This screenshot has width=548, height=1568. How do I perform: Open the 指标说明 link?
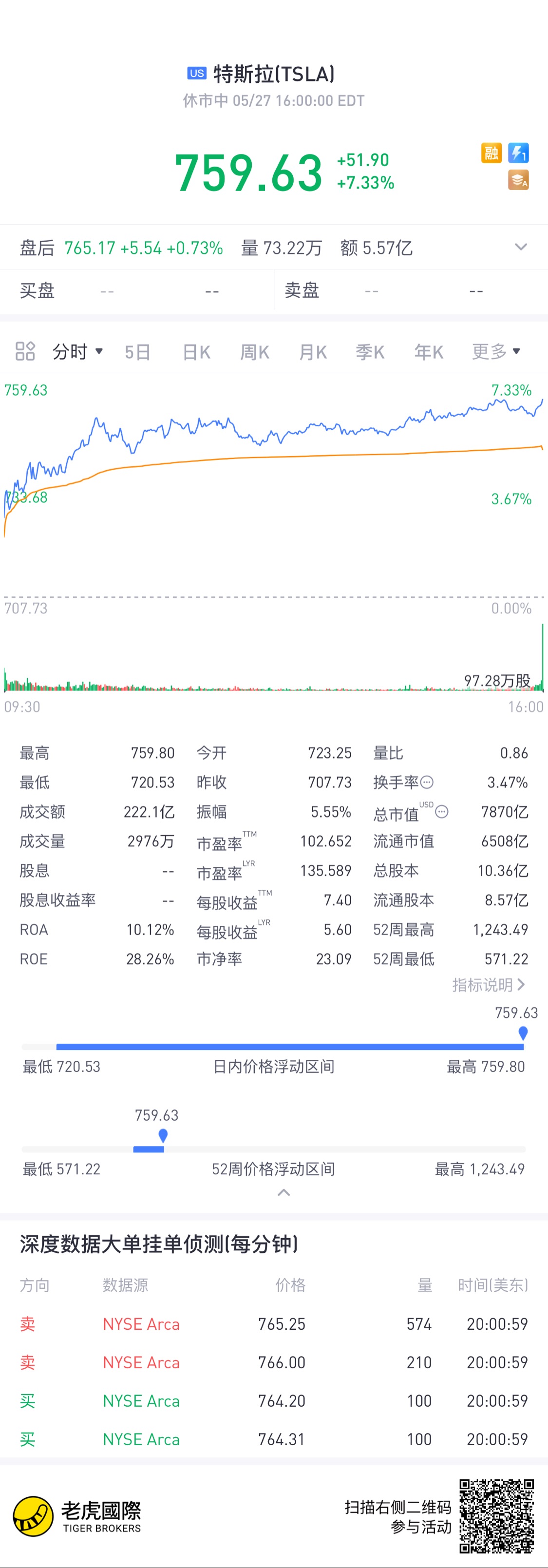489,985
